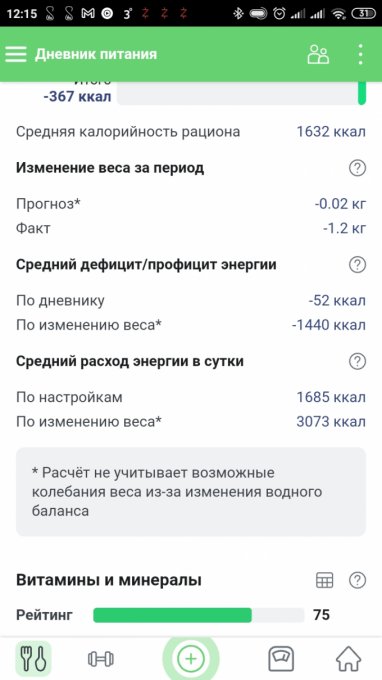Viewport: 382px width, 680px height.
Task: Show help for Средний дефицит/профицит энергии
Action: 357,265
